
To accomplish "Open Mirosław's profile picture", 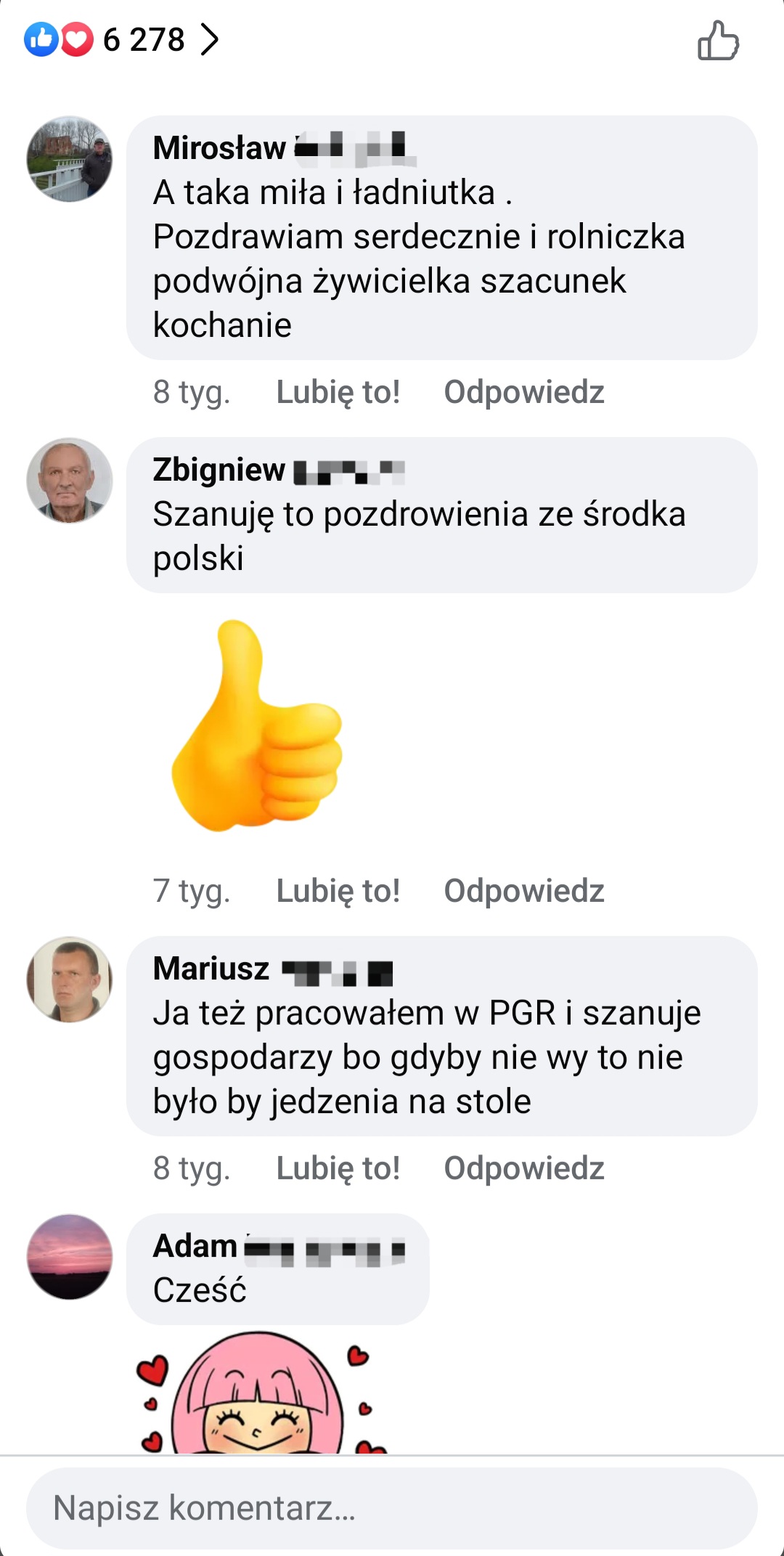I will coord(70,159).
